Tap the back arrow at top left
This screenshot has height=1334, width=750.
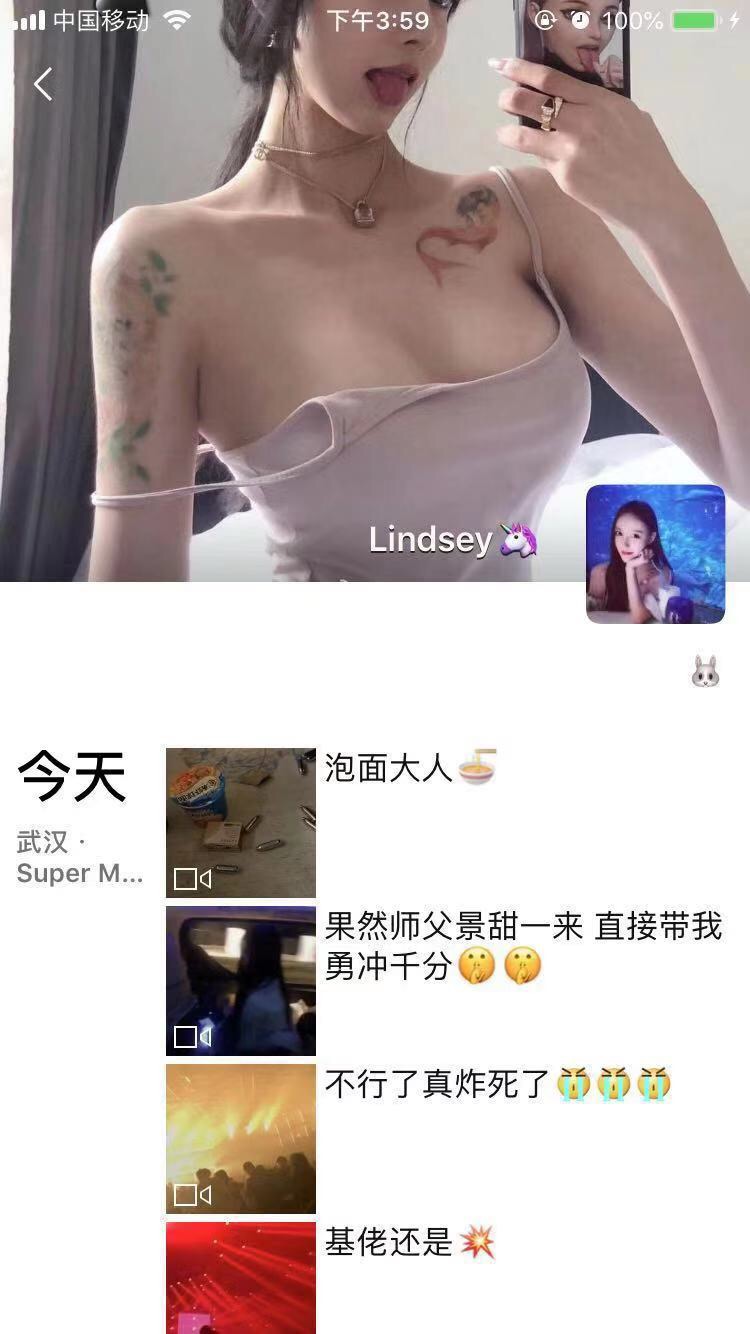click(42, 84)
